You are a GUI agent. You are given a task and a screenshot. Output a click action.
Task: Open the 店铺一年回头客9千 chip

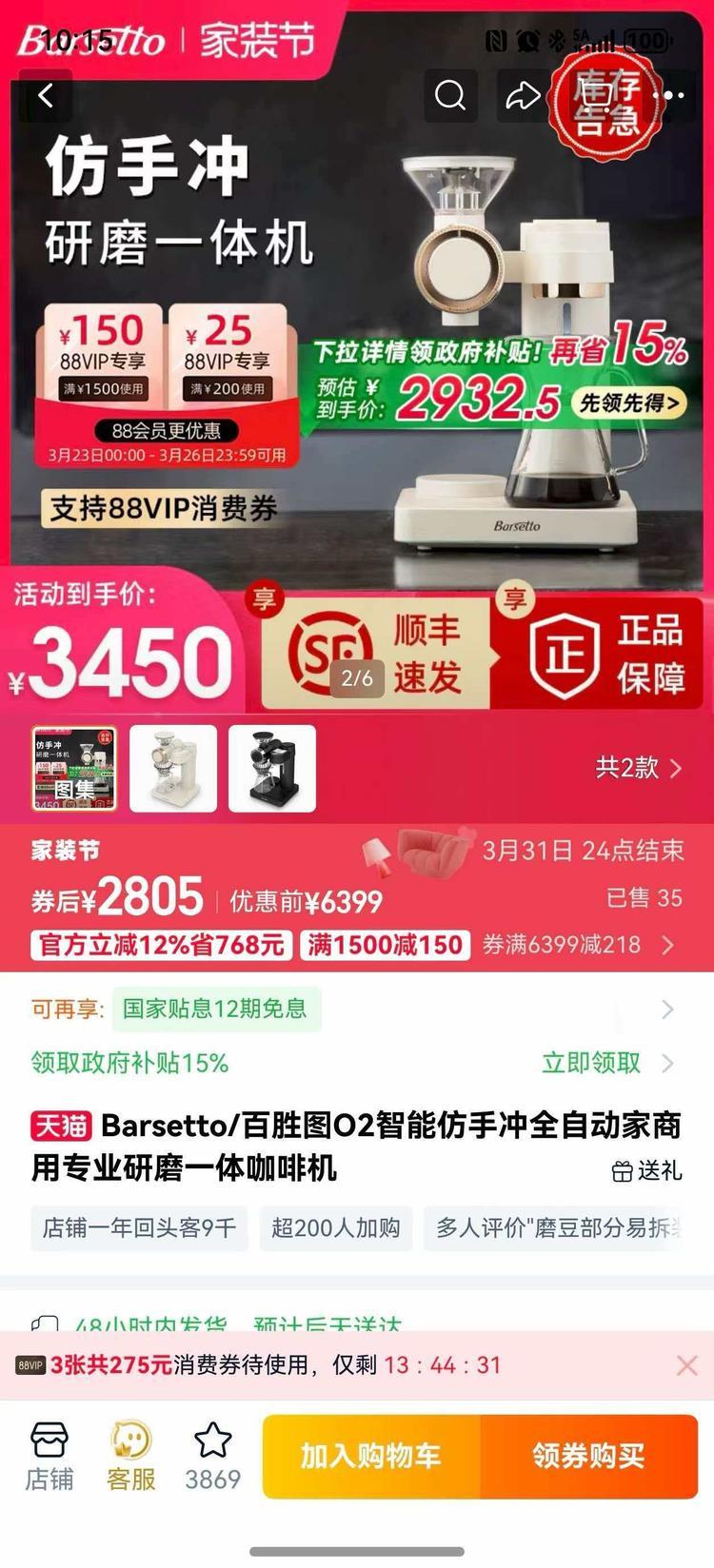pyautogui.click(x=139, y=1228)
